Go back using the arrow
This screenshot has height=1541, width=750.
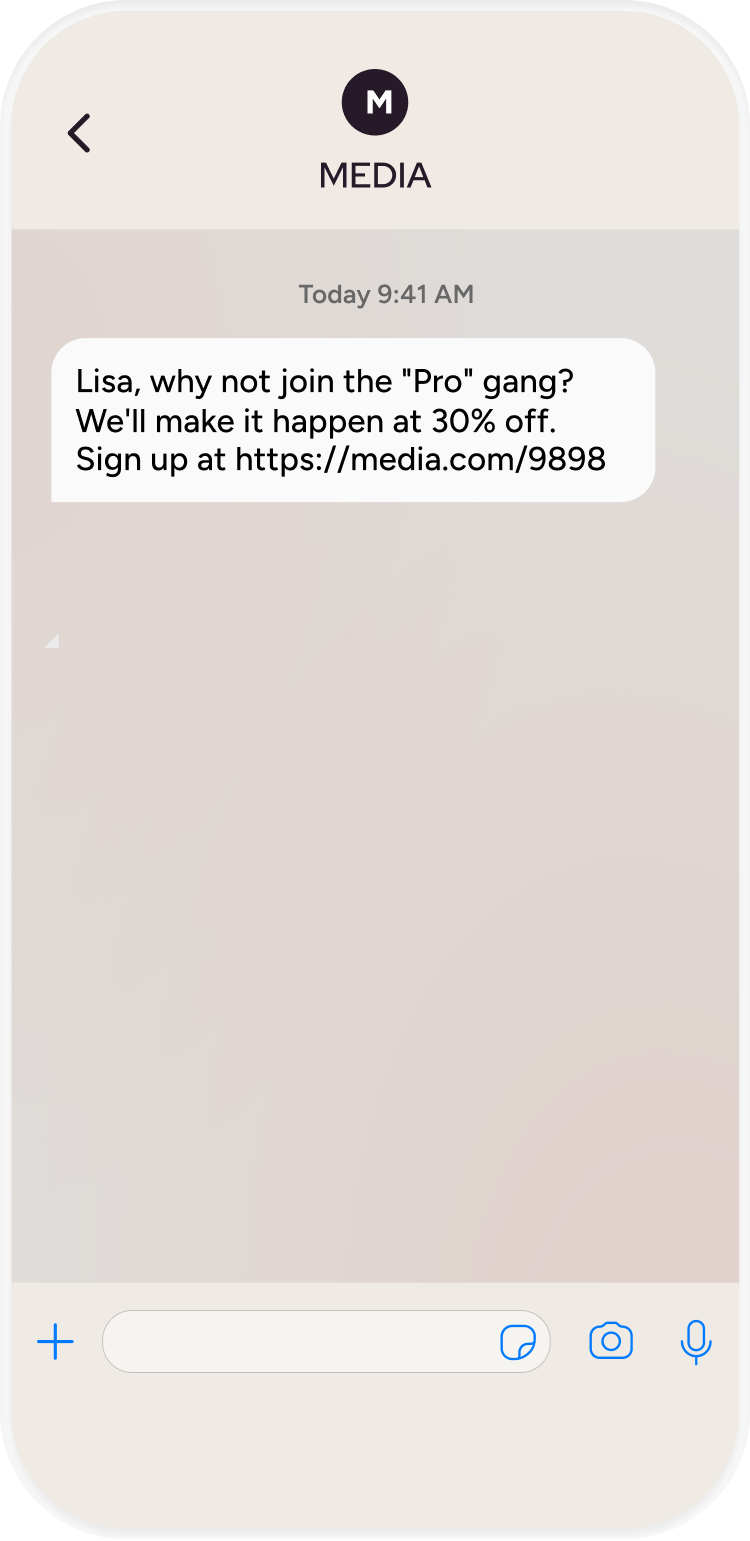coord(79,133)
